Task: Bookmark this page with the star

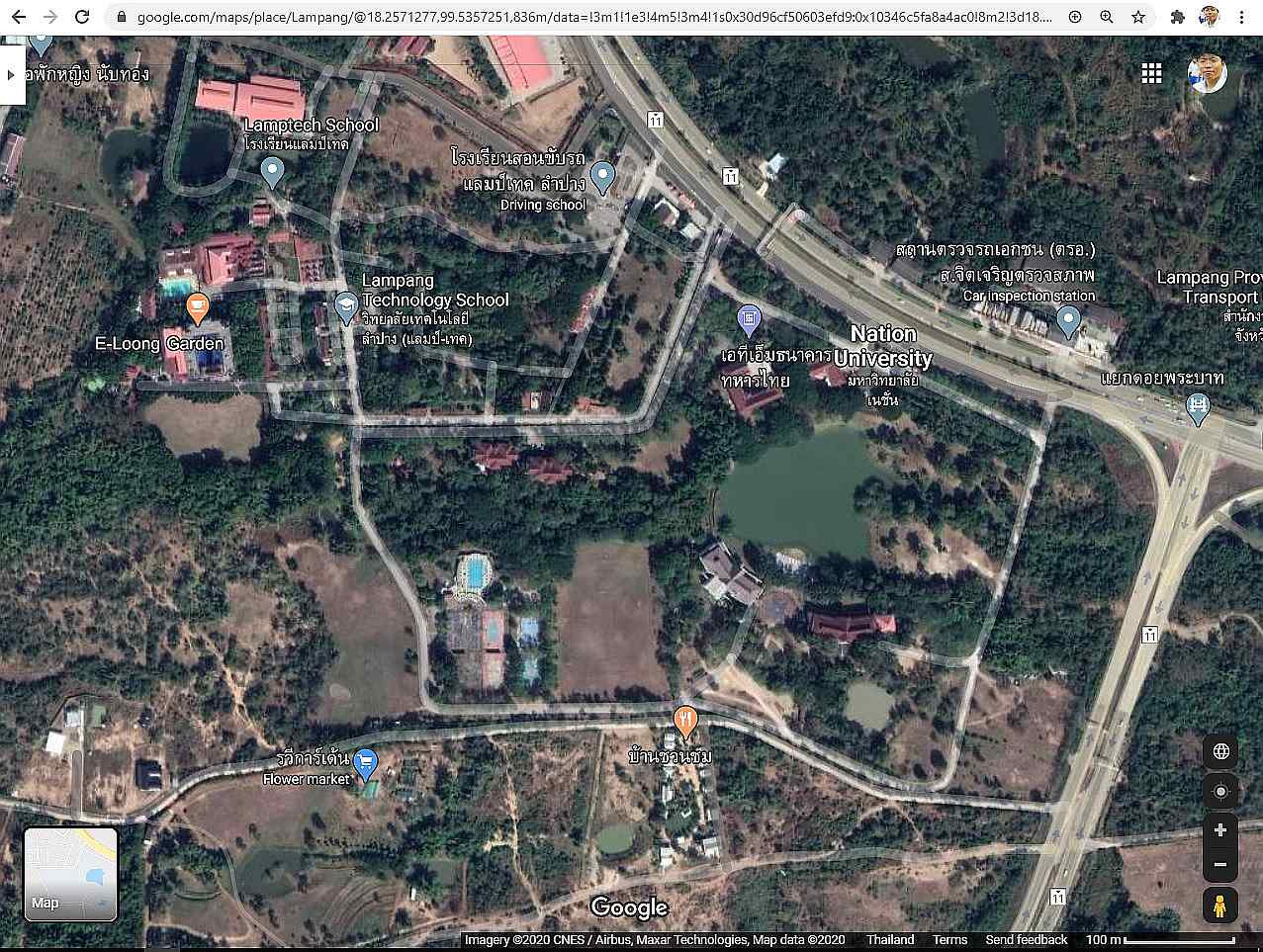Action: (x=1138, y=17)
